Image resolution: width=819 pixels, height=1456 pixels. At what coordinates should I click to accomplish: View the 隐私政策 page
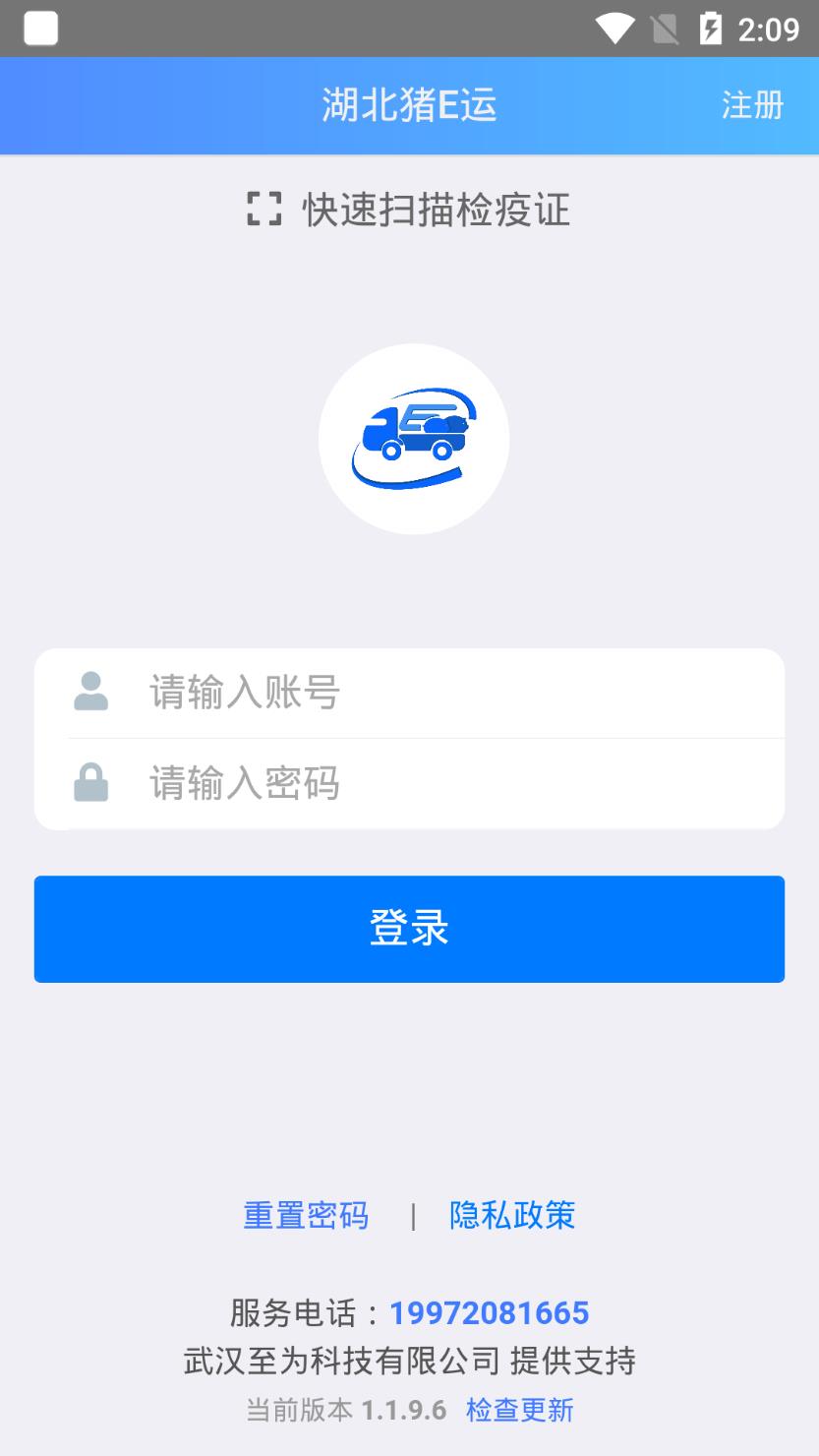[512, 1216]
